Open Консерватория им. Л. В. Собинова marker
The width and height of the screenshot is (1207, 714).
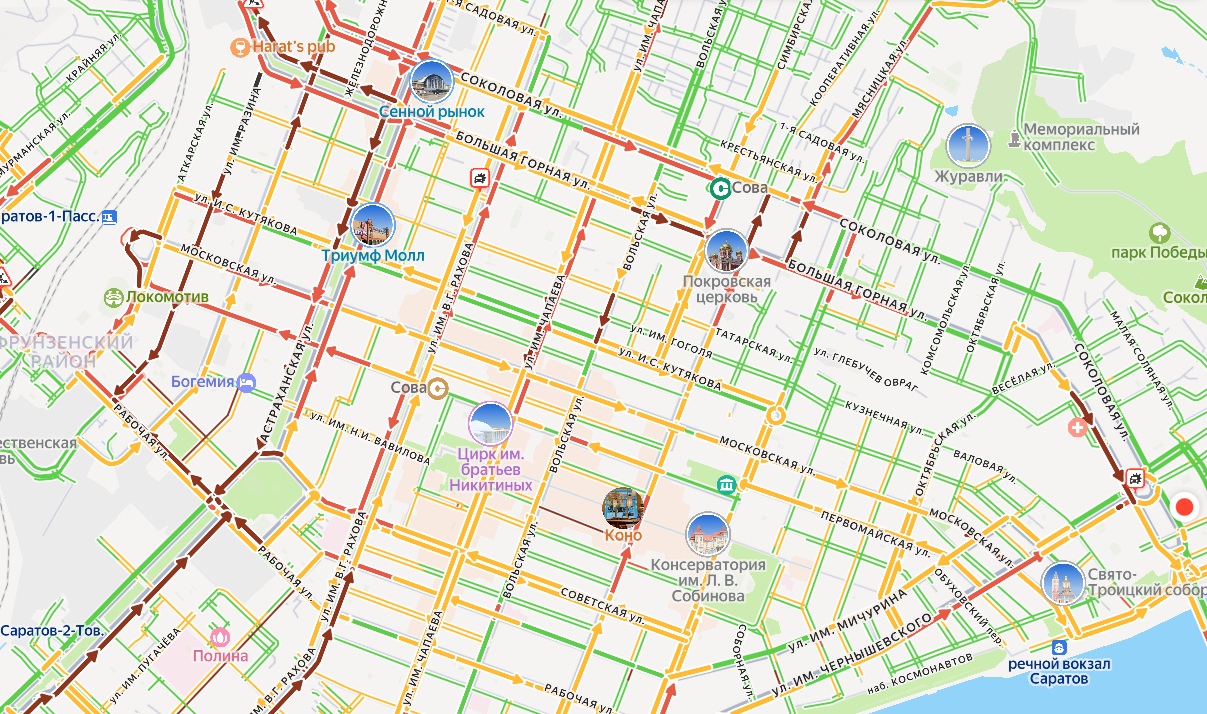(708, 535)
